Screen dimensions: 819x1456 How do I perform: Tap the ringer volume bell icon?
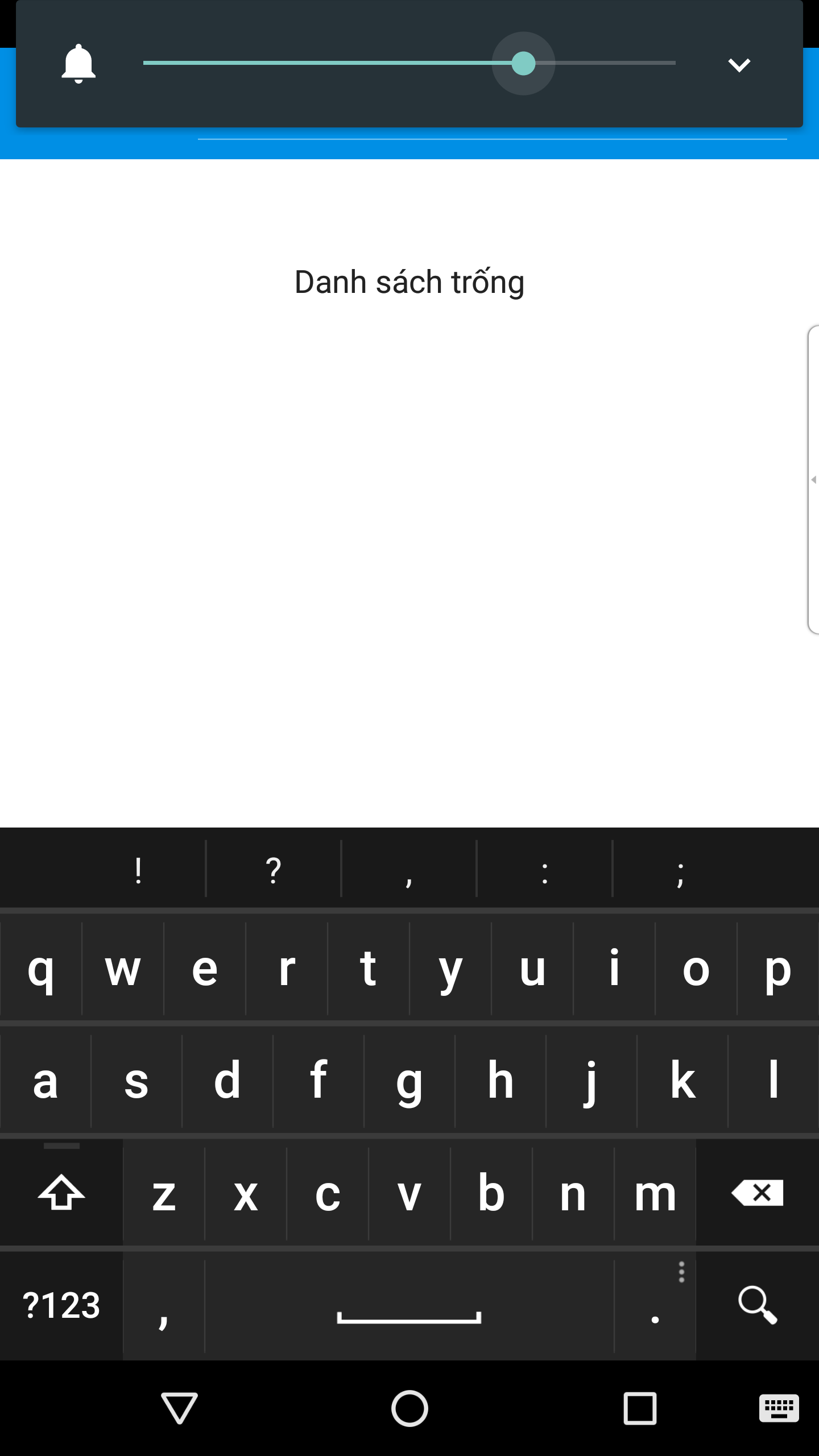[x=78, y=64]
